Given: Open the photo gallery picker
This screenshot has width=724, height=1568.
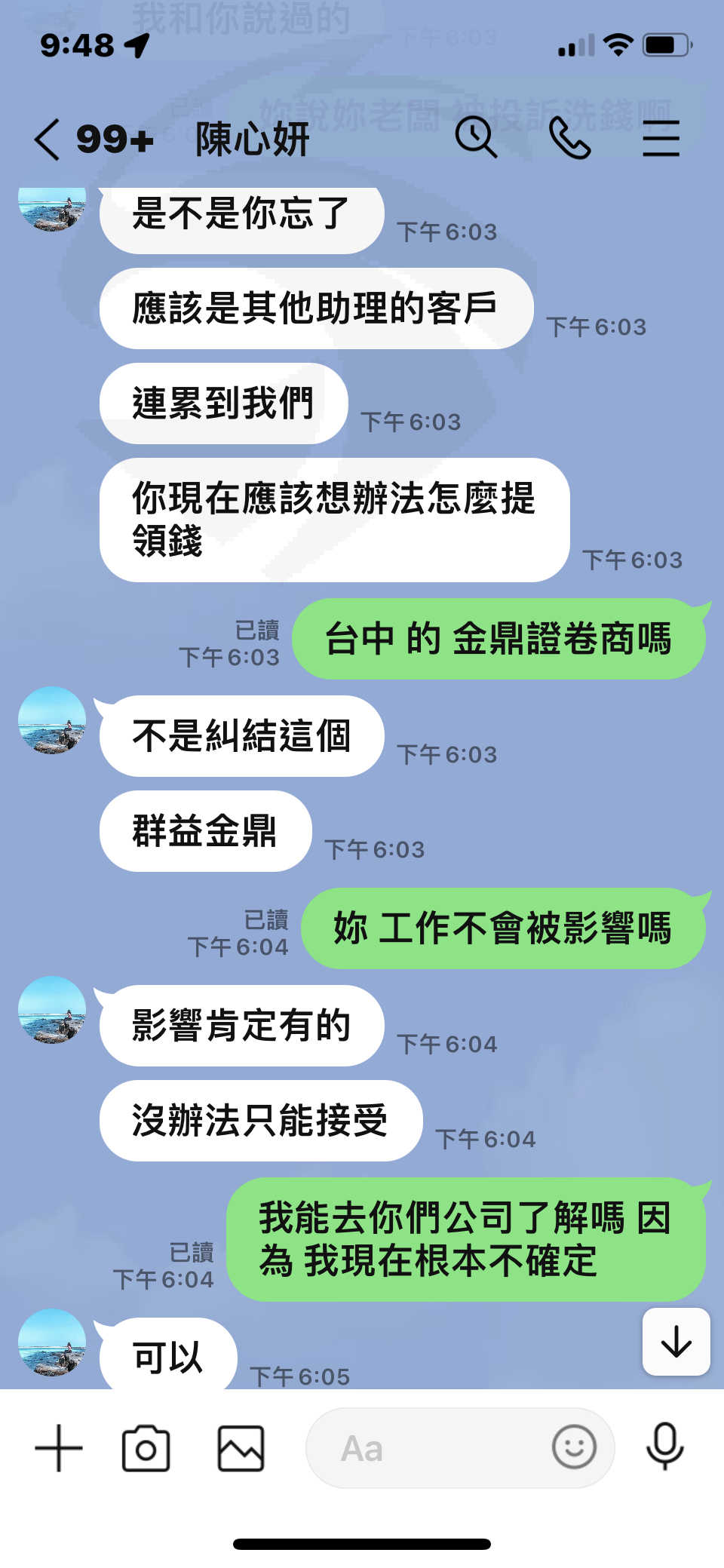Looking at the screenshot, I should tap(241, 1448).
